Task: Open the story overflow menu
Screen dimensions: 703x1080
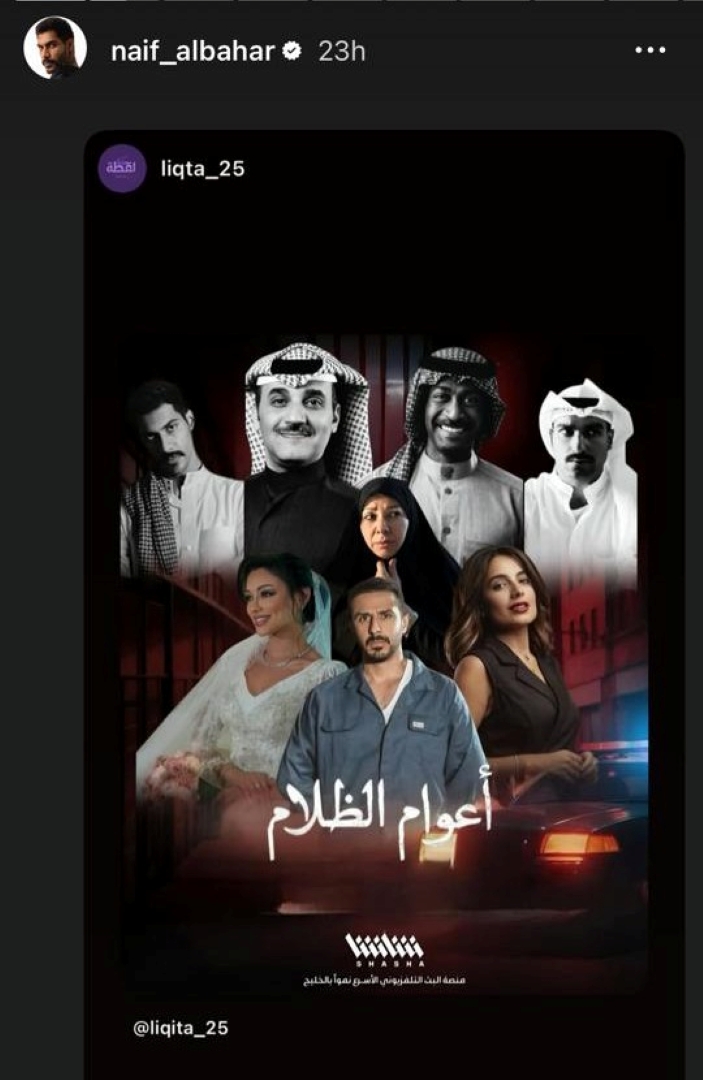Action: (650, 50)
